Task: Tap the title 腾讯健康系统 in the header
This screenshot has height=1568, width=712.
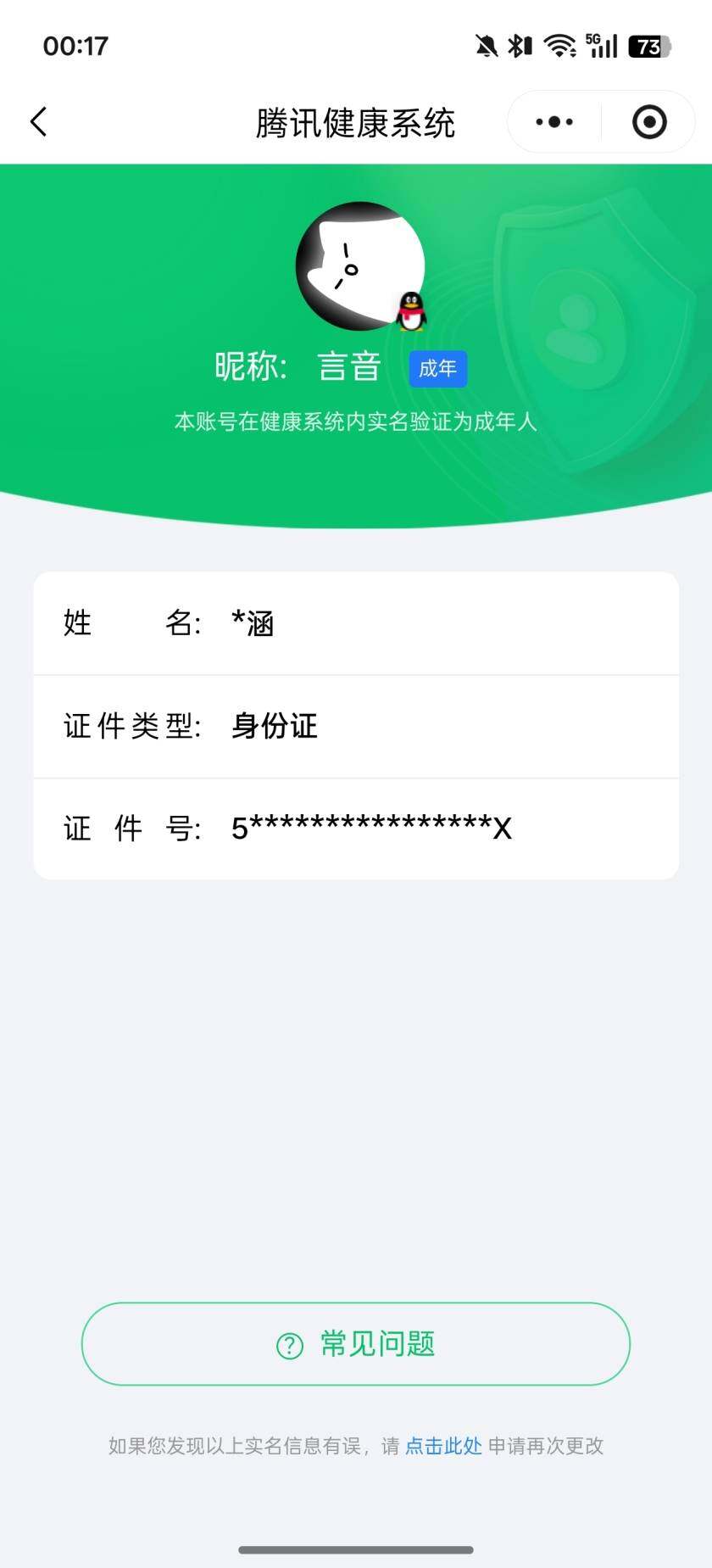Action: click(356, 121)
